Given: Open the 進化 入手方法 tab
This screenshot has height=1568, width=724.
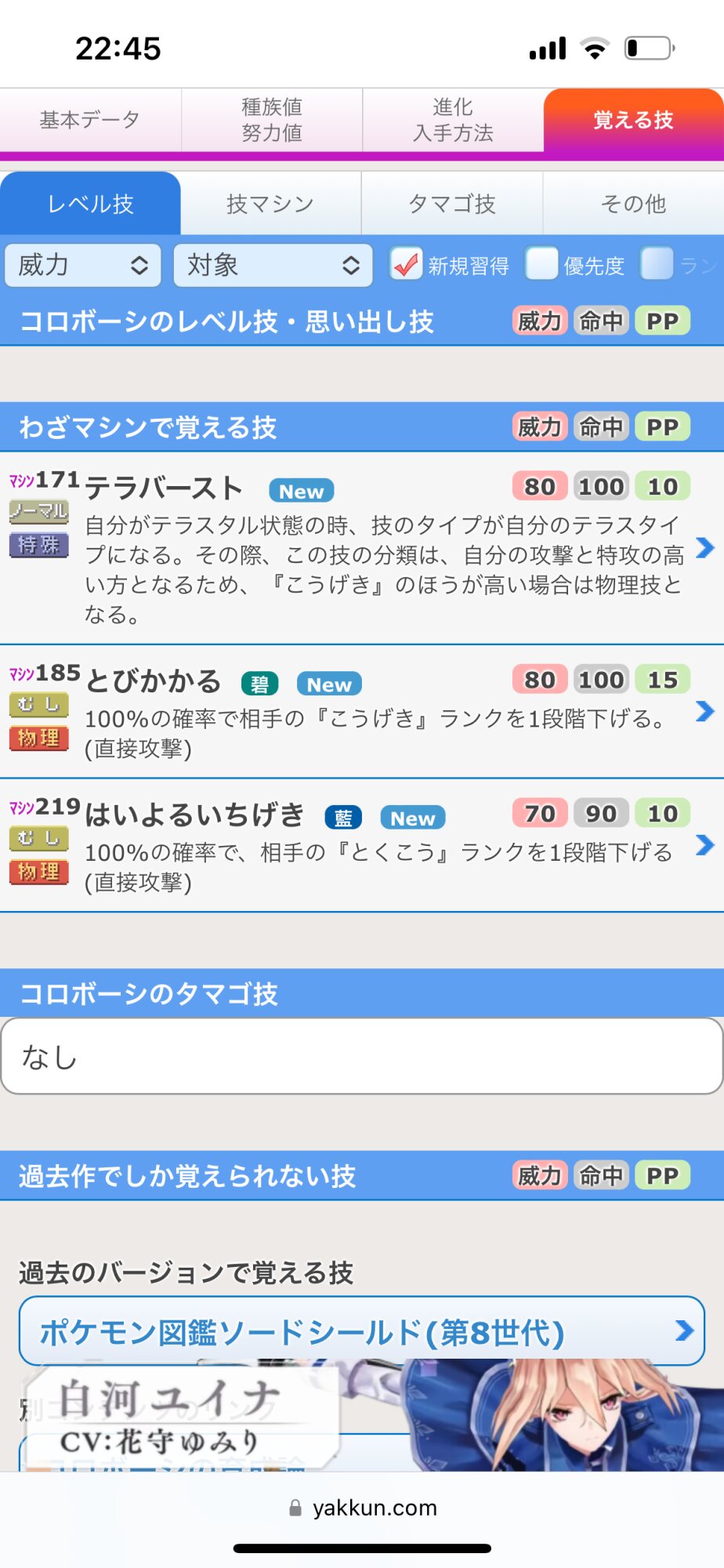Looking at the screenshot, I should click(453, 120).
